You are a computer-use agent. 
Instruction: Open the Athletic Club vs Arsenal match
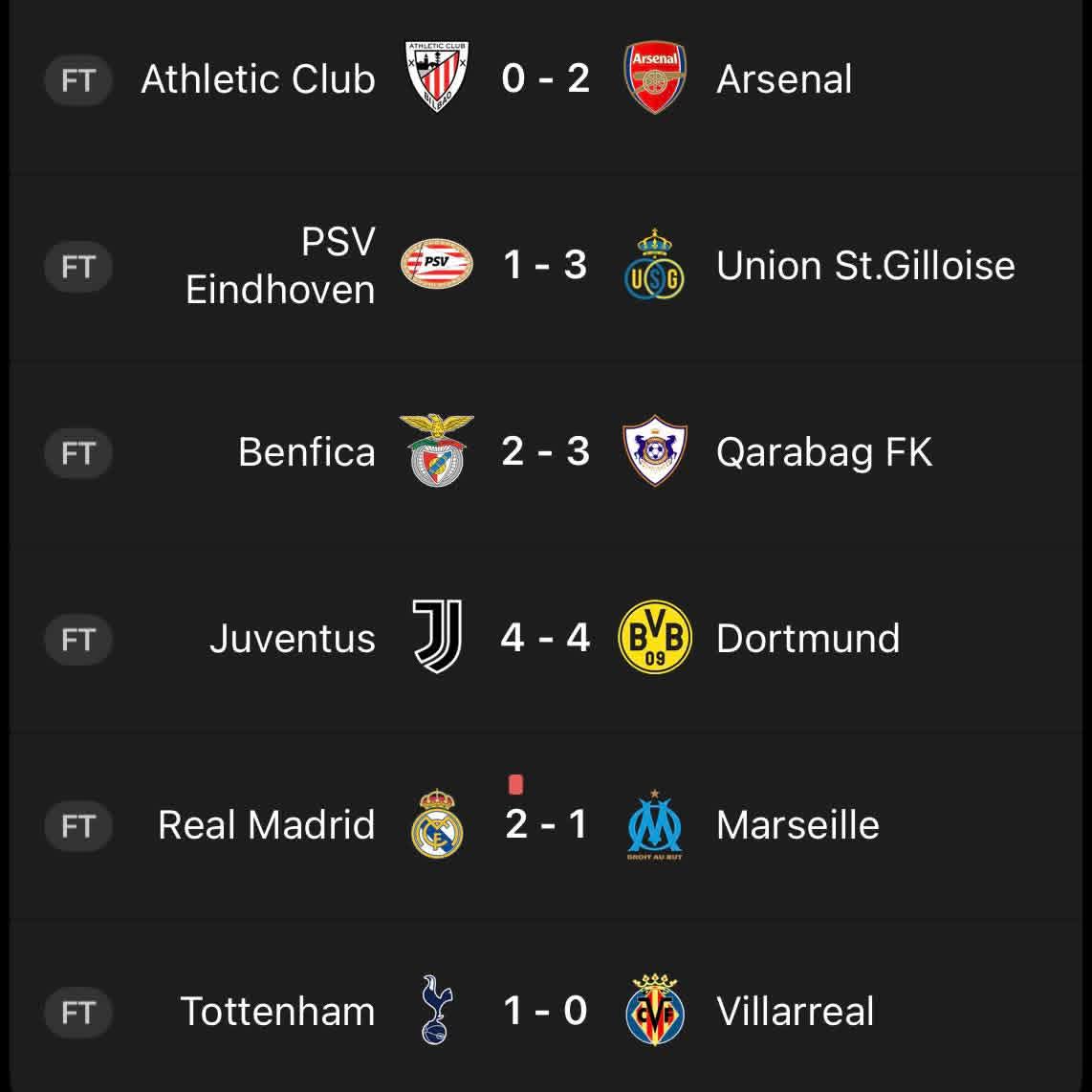tap(545, 78)
